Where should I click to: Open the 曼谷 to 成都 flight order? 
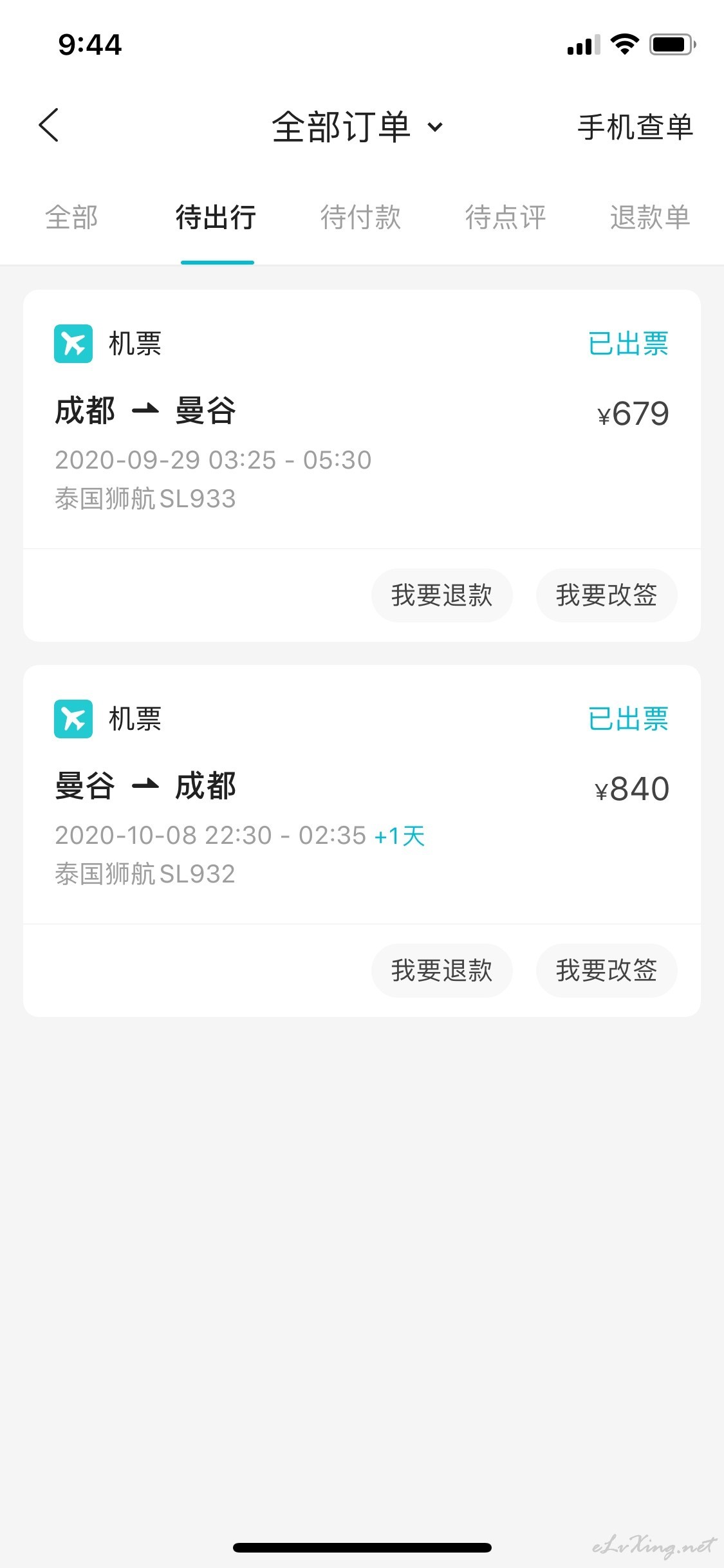coord(362,794)
